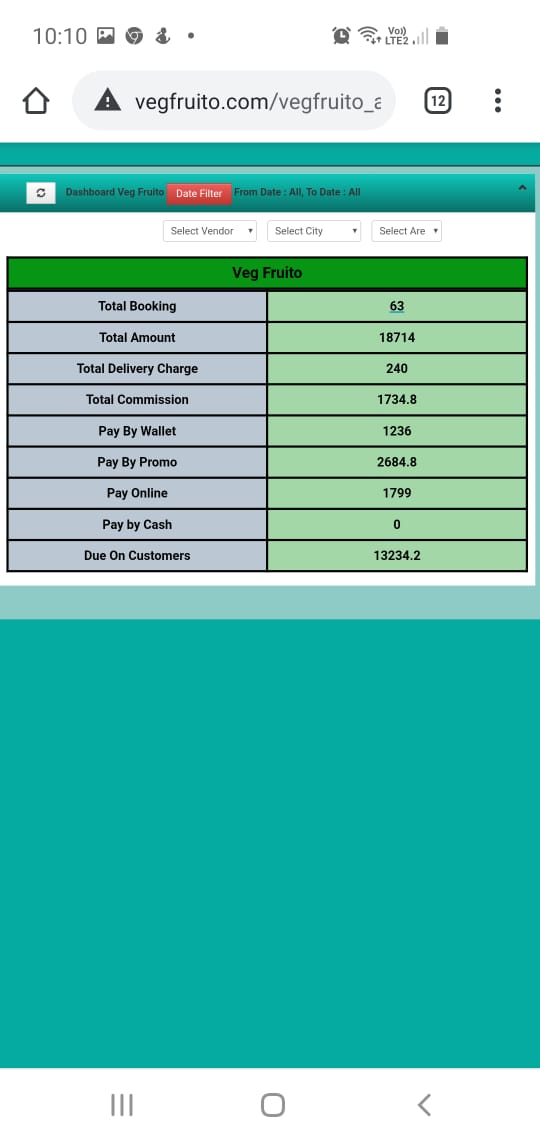Open recent apps from the navigation bar
This screenshot has height=1140, width=540.
[x=121, y=1105]
